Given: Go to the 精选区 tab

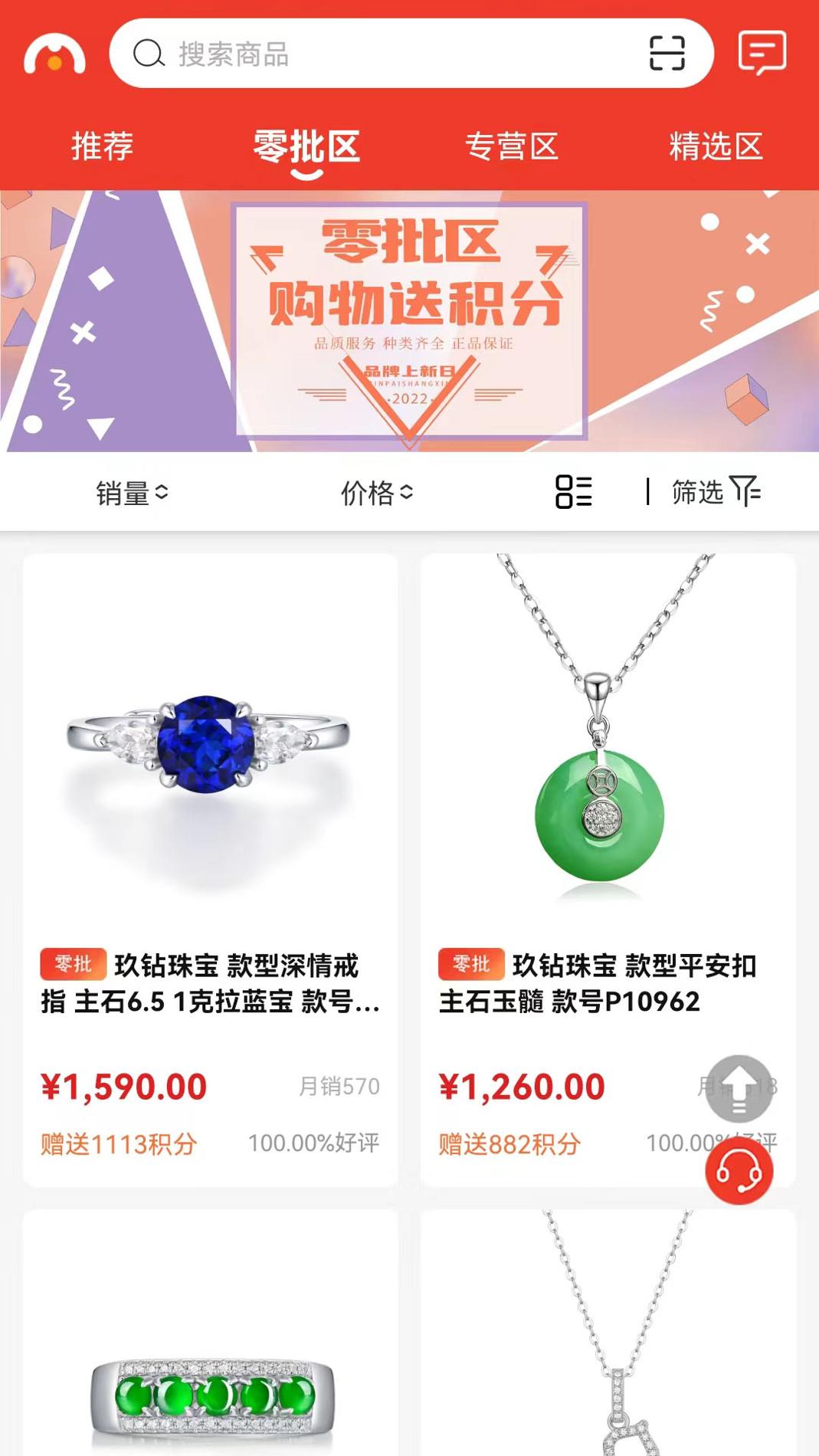Looking at the screenshot, I should point(716,146).
